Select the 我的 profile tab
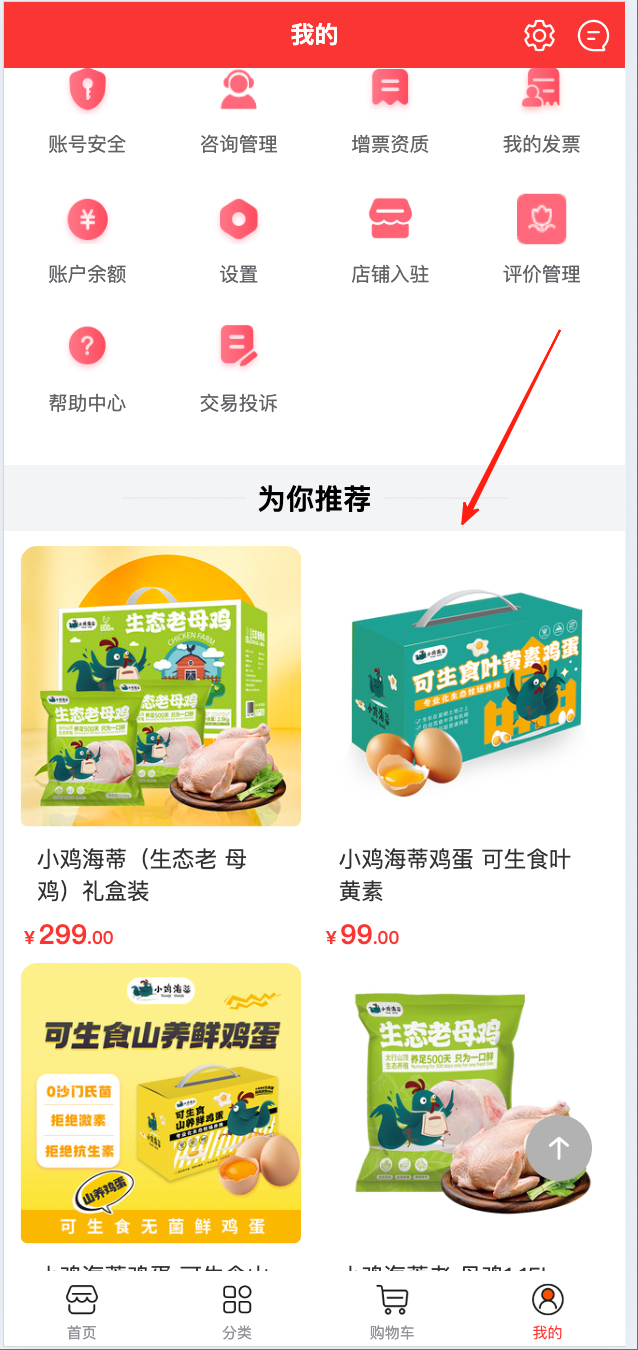The image size is (638, 1350). coord(547,1310)
